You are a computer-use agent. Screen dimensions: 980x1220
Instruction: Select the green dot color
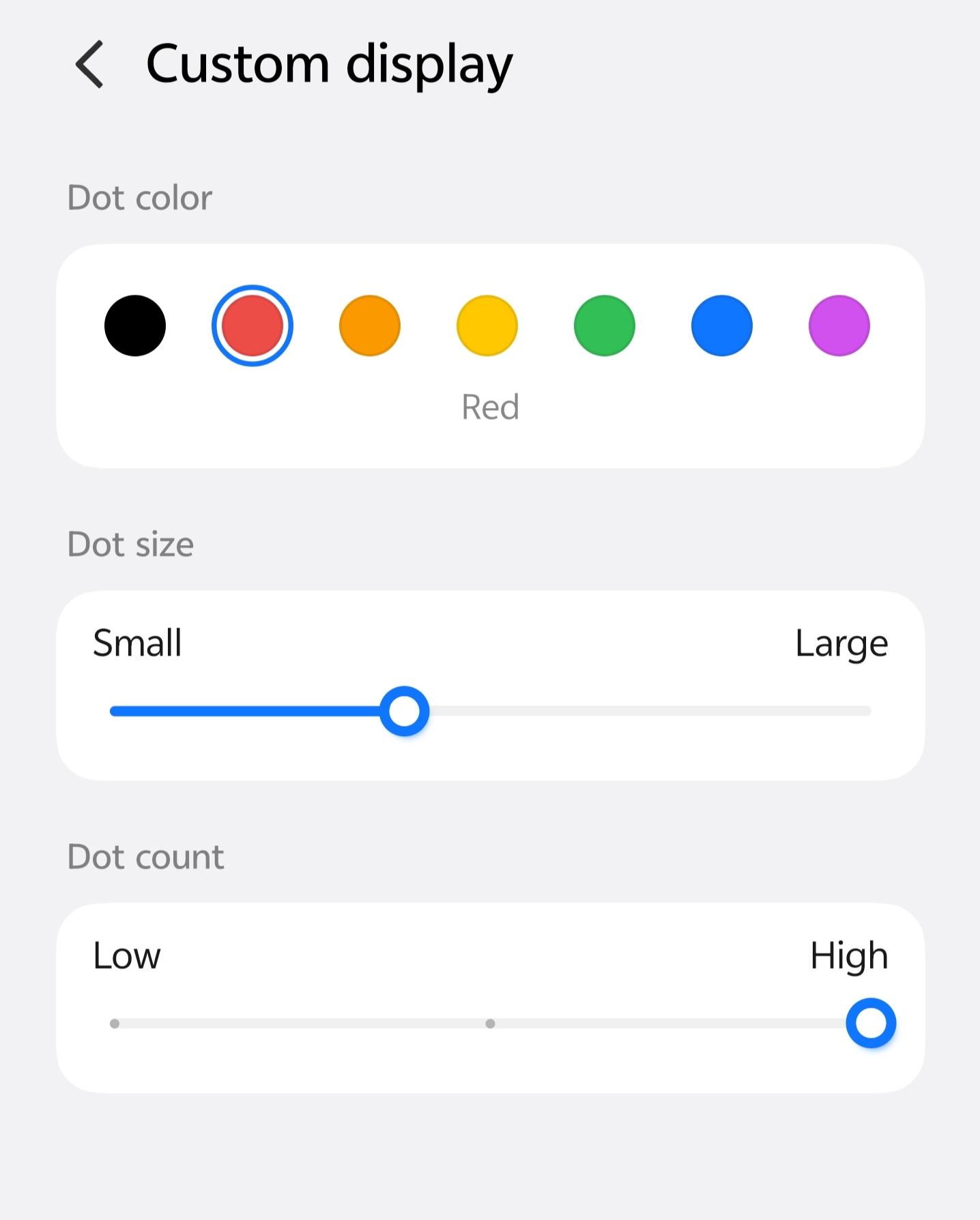pyautogui.click(x=605, y=325)
